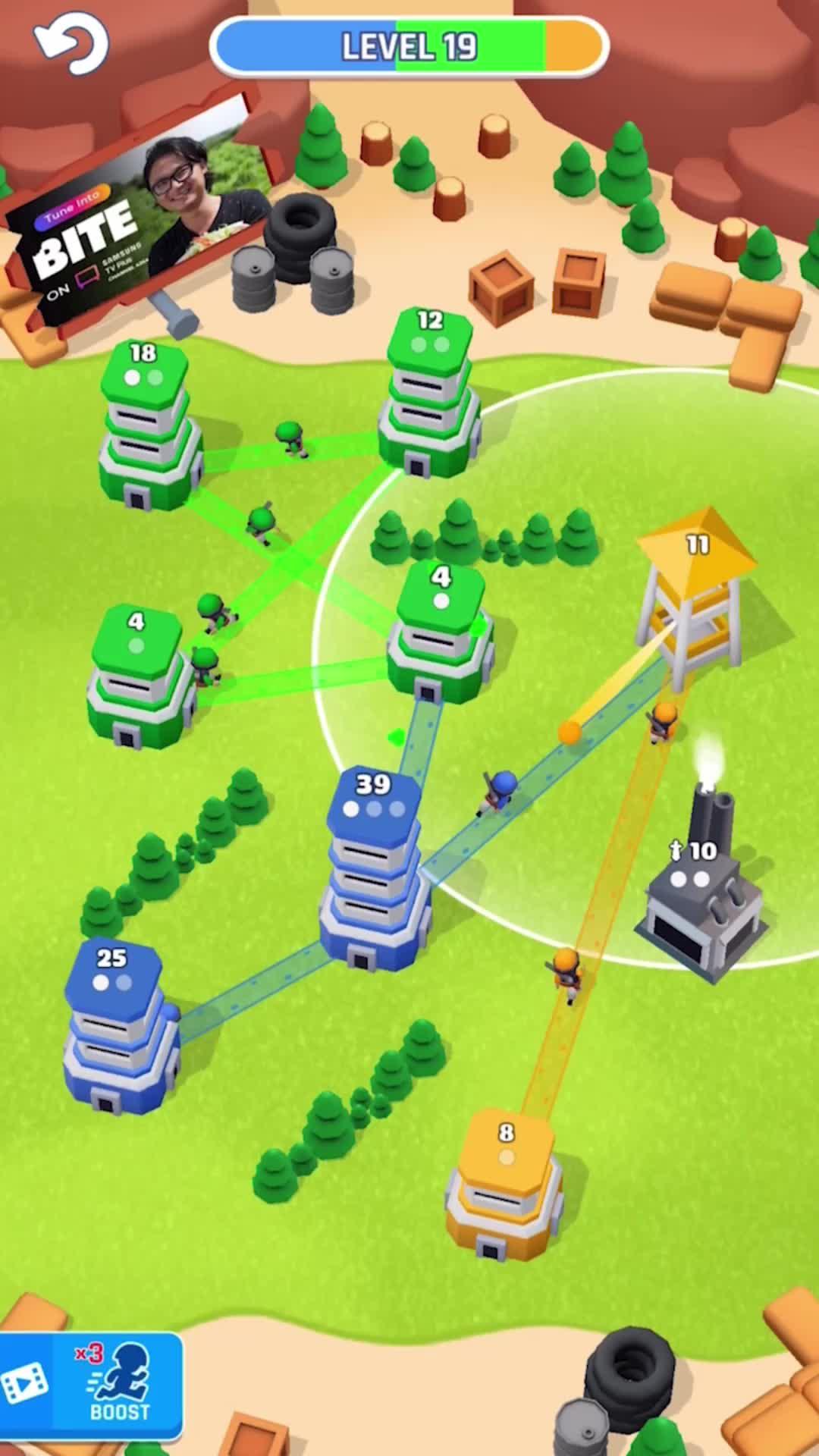This screenshot has width=819, height=1456.
Task: Activate the x3 Boost video reward
Action: pos(91,1385)
